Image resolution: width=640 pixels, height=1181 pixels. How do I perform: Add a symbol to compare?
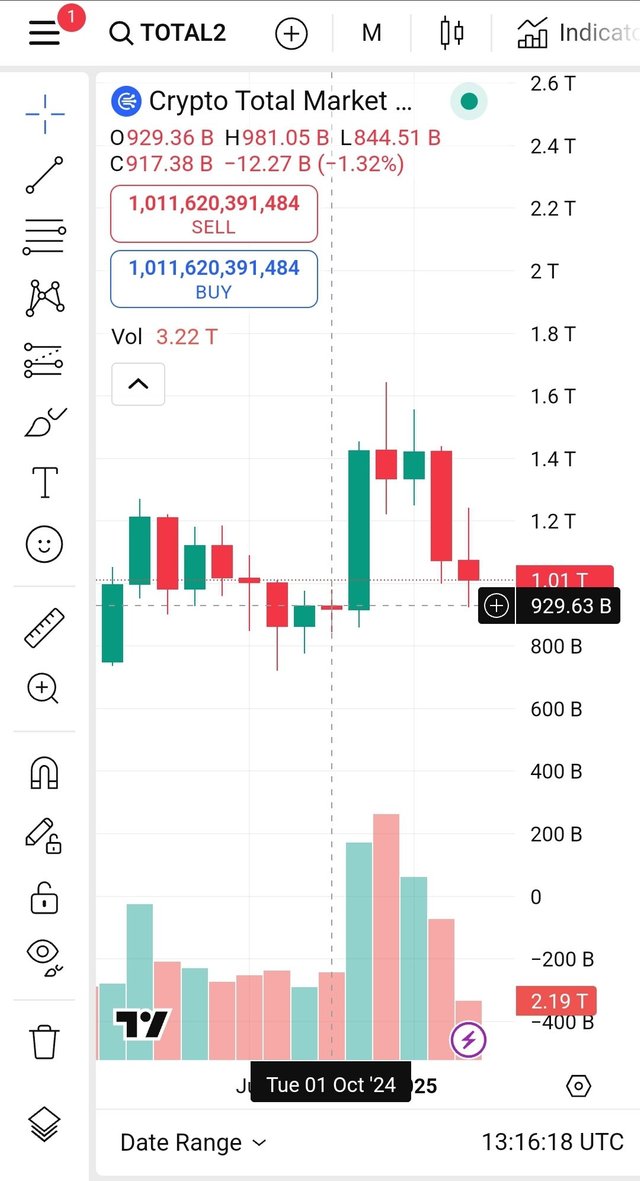291,33
